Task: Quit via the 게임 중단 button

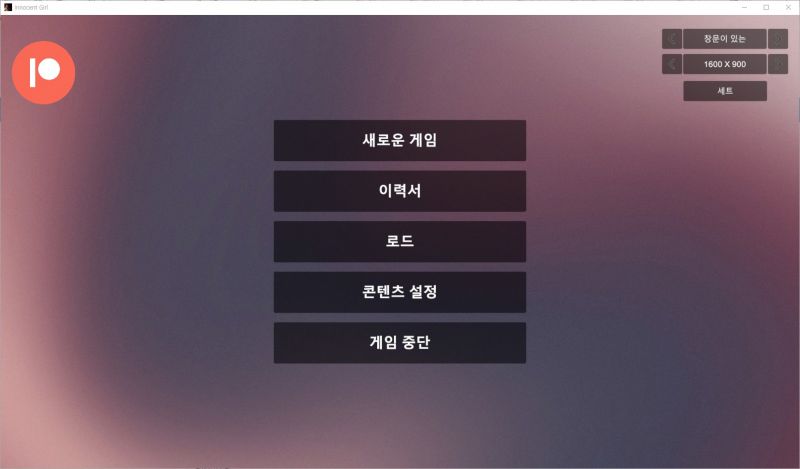Action: pos(400,343)
